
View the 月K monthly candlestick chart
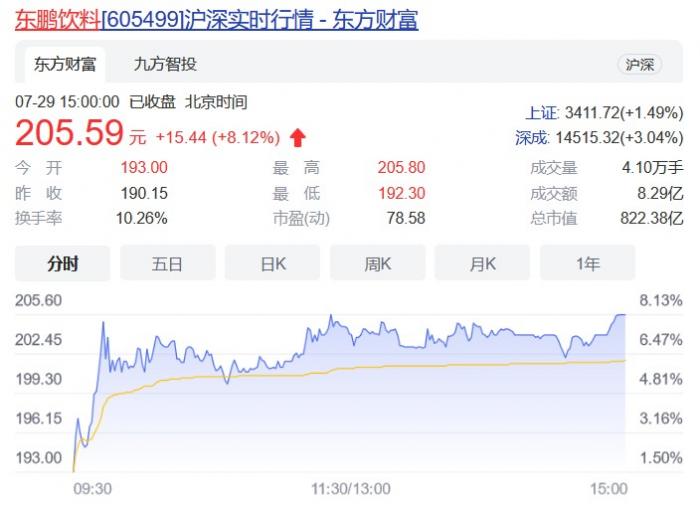[x=483, y=264]
